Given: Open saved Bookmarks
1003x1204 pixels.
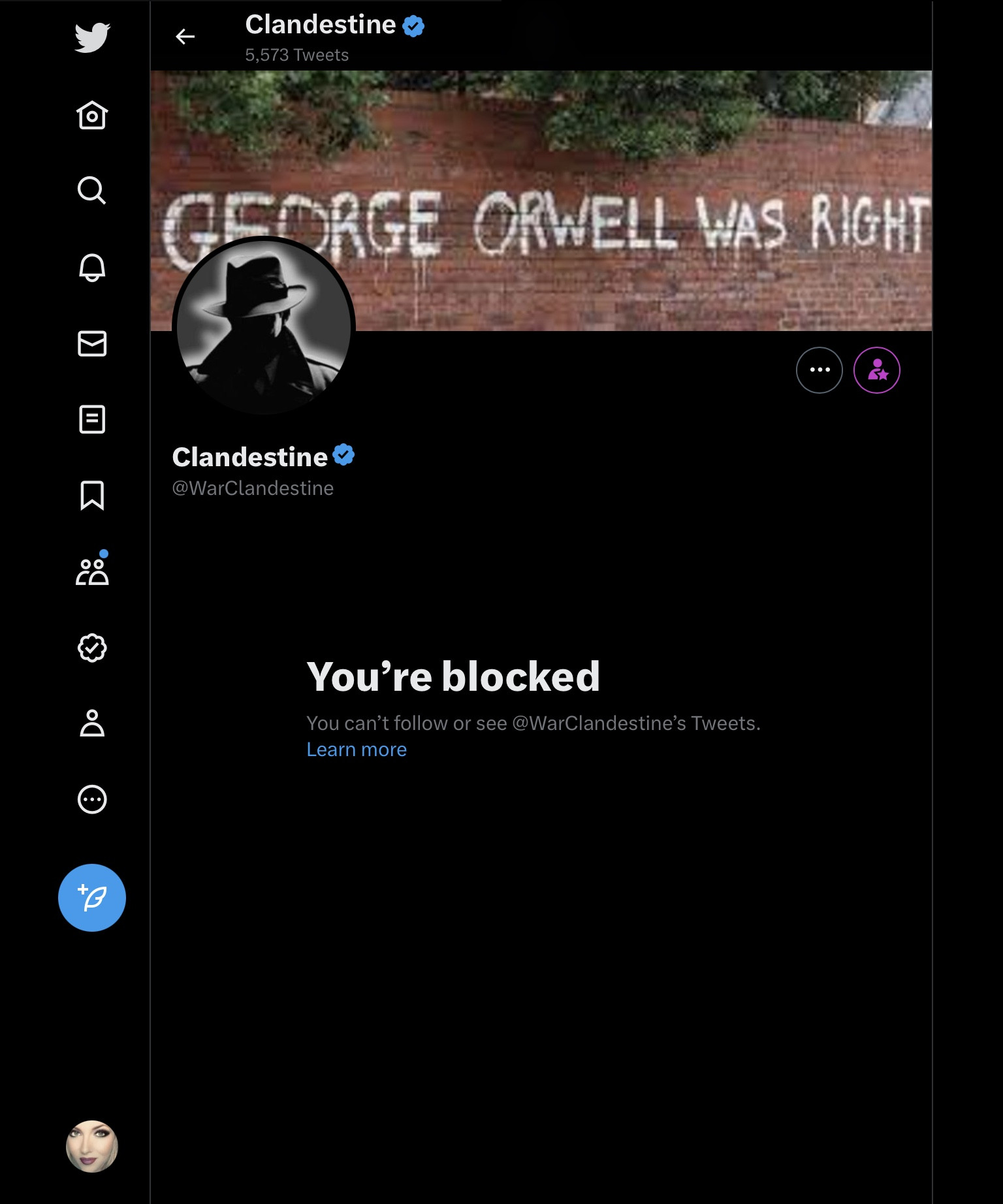Looking at the screenshot, I should click(x=92, y=495).
